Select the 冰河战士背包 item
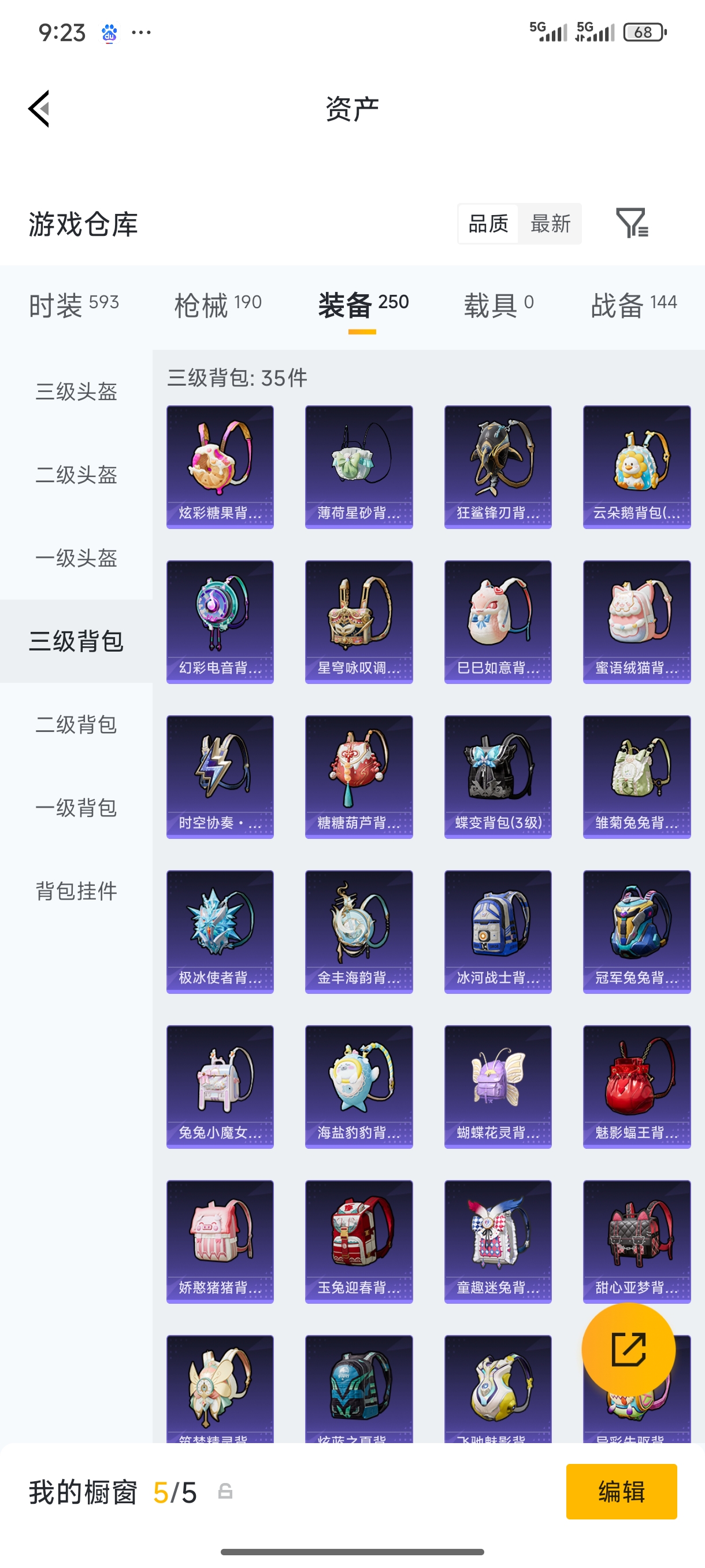 [x=498, y=931]
